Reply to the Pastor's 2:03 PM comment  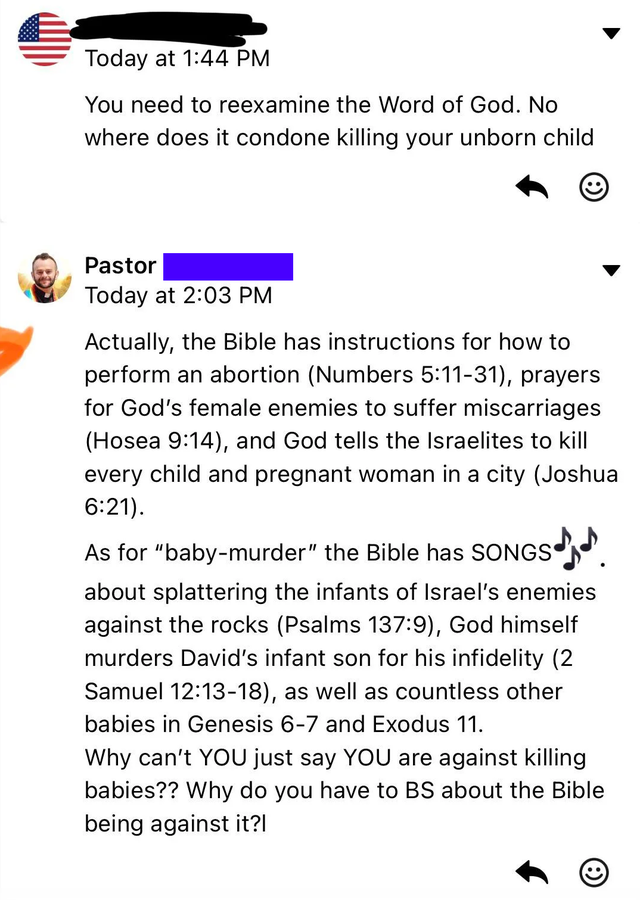[532, 872]
